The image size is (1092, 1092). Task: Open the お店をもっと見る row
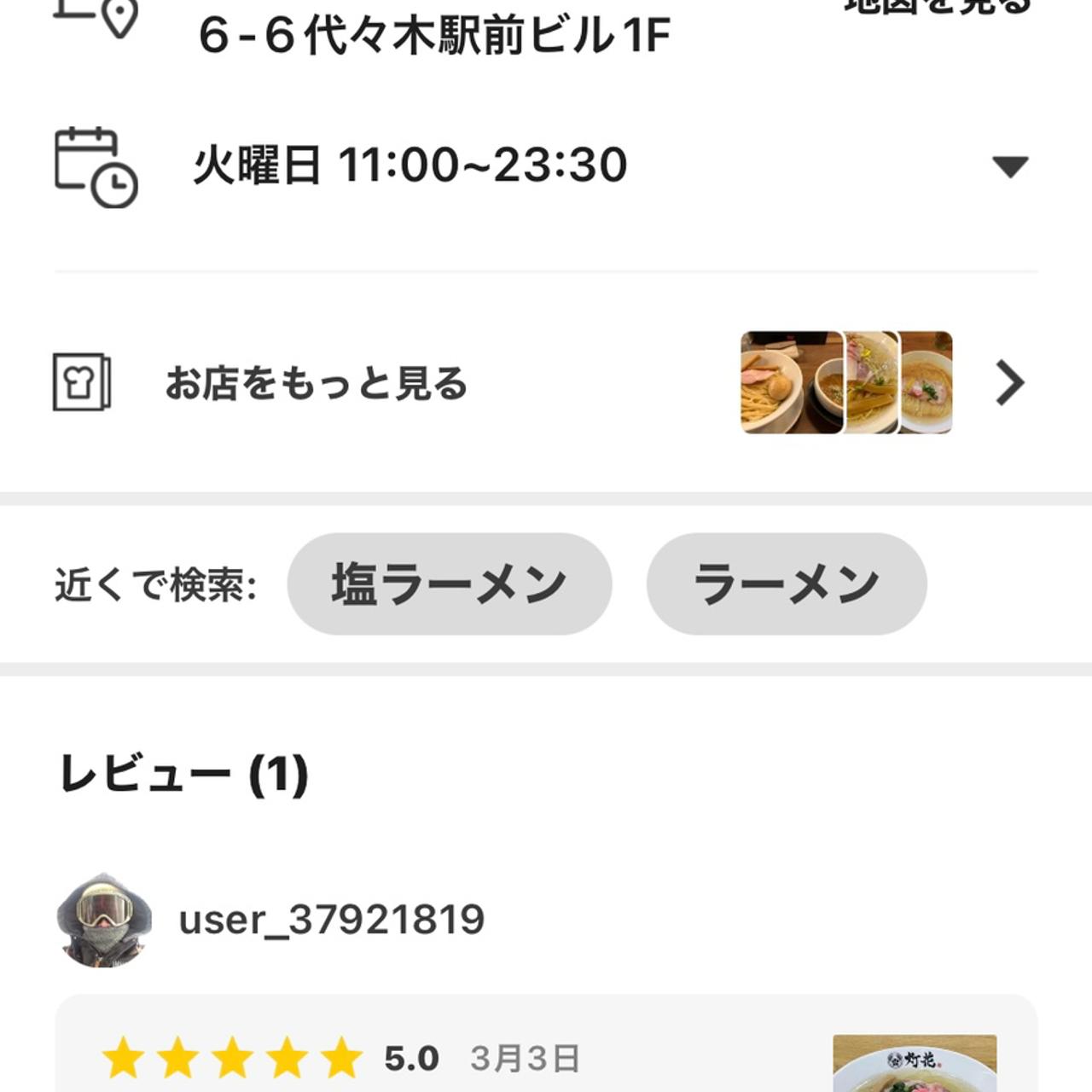[316, 383]
